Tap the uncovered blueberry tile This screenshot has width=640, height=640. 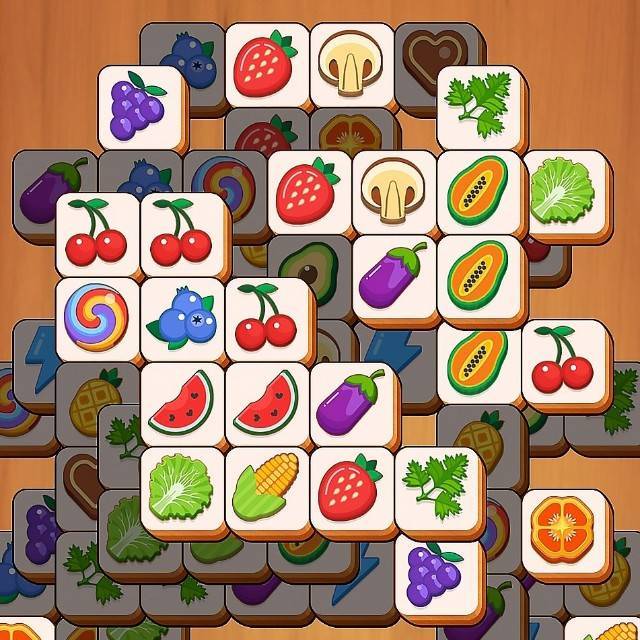tap(181, 319)
